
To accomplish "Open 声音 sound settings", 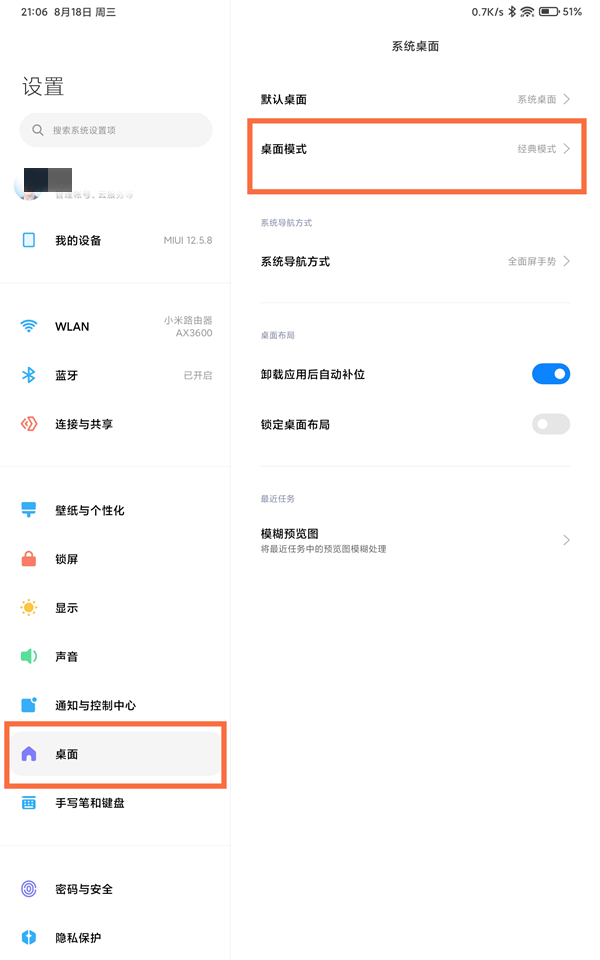I will (115, 657).
